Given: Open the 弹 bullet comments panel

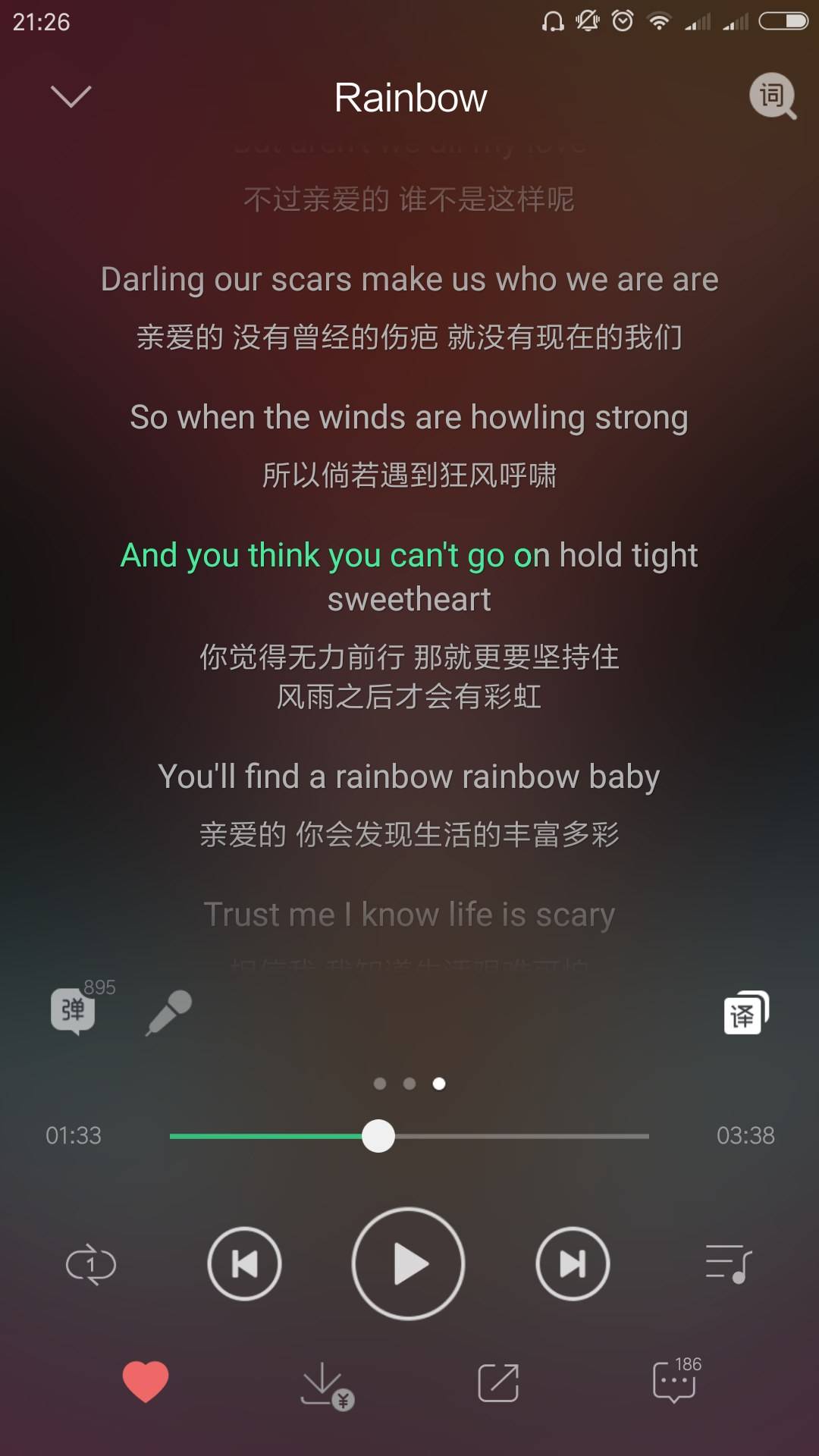Looking at the screenshot, I should [73, 1012].
